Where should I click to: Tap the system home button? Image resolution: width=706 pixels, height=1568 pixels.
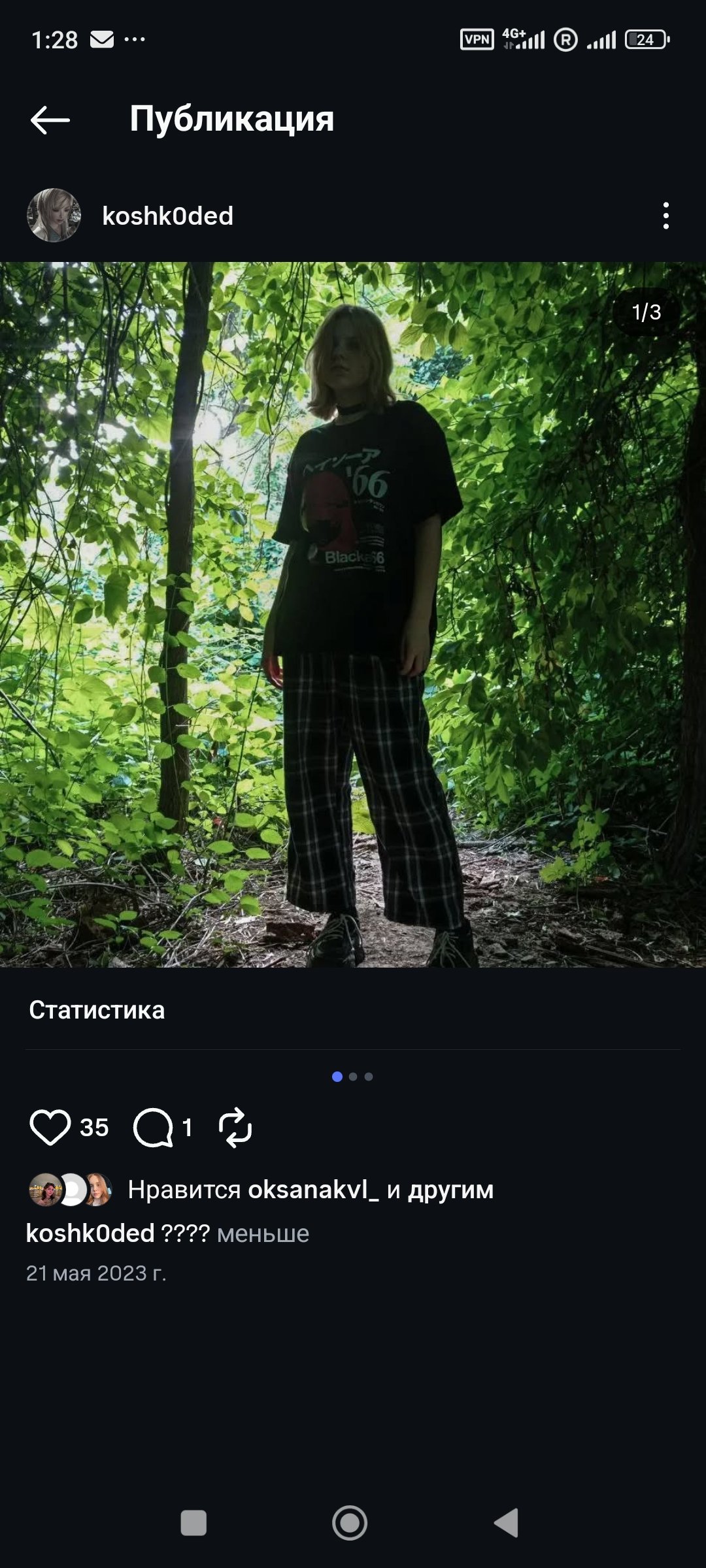(x=350, y=1523)
